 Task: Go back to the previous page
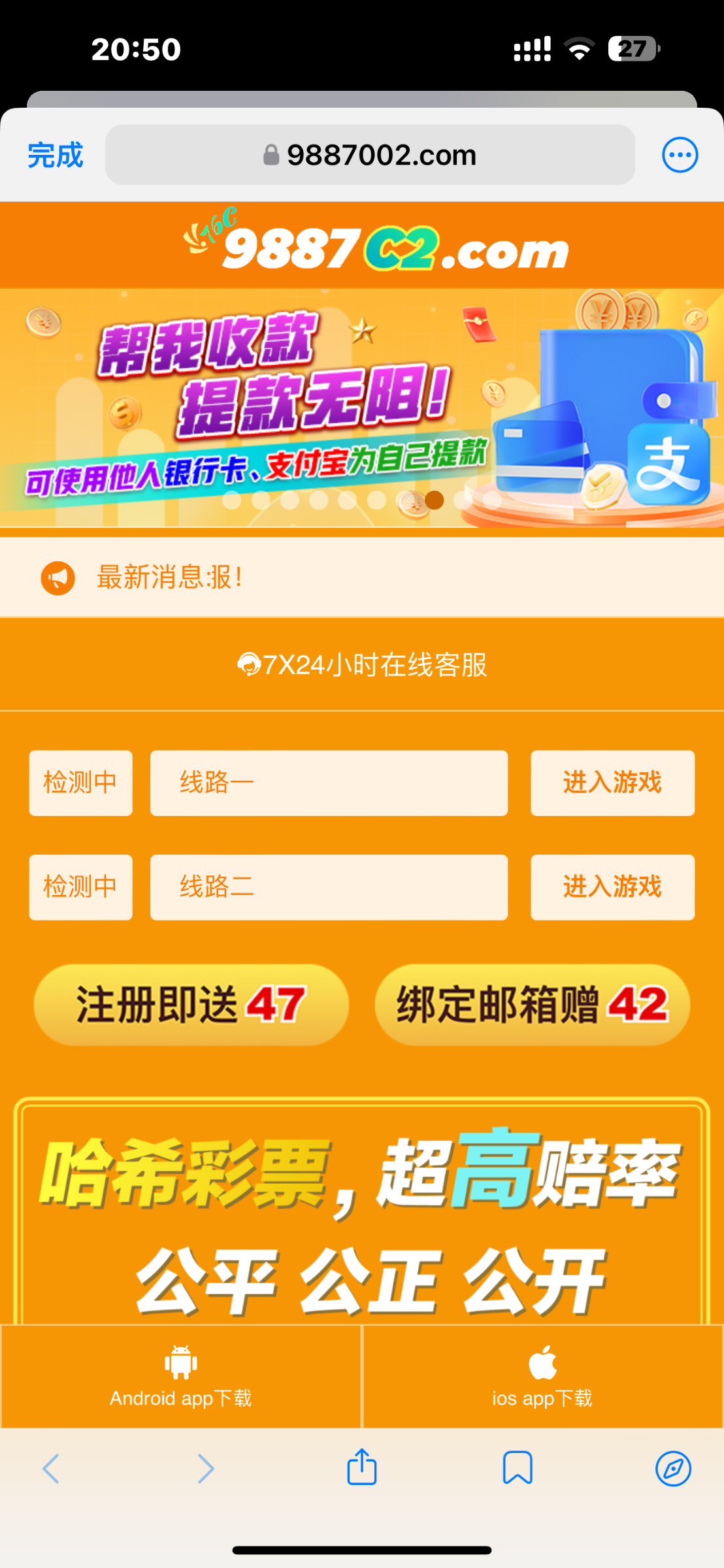[51, 1468]
